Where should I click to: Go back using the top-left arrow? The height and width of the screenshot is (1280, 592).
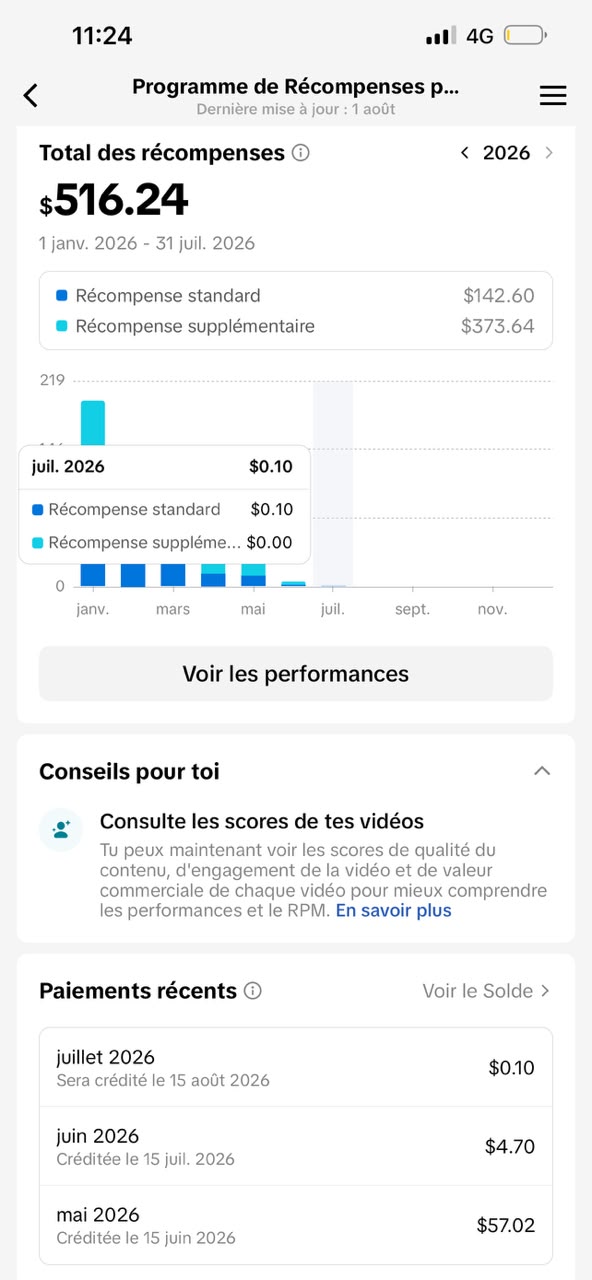[x=31, y=95]
